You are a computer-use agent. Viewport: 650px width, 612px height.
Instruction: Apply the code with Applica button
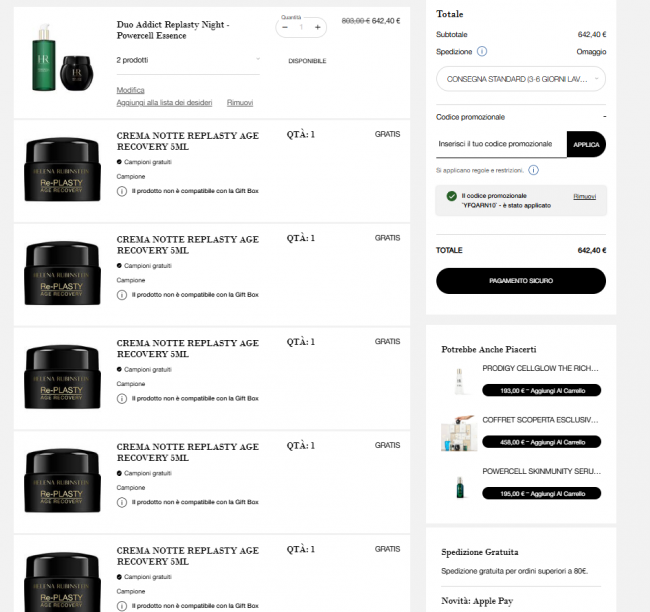click(x=586, y=144)
